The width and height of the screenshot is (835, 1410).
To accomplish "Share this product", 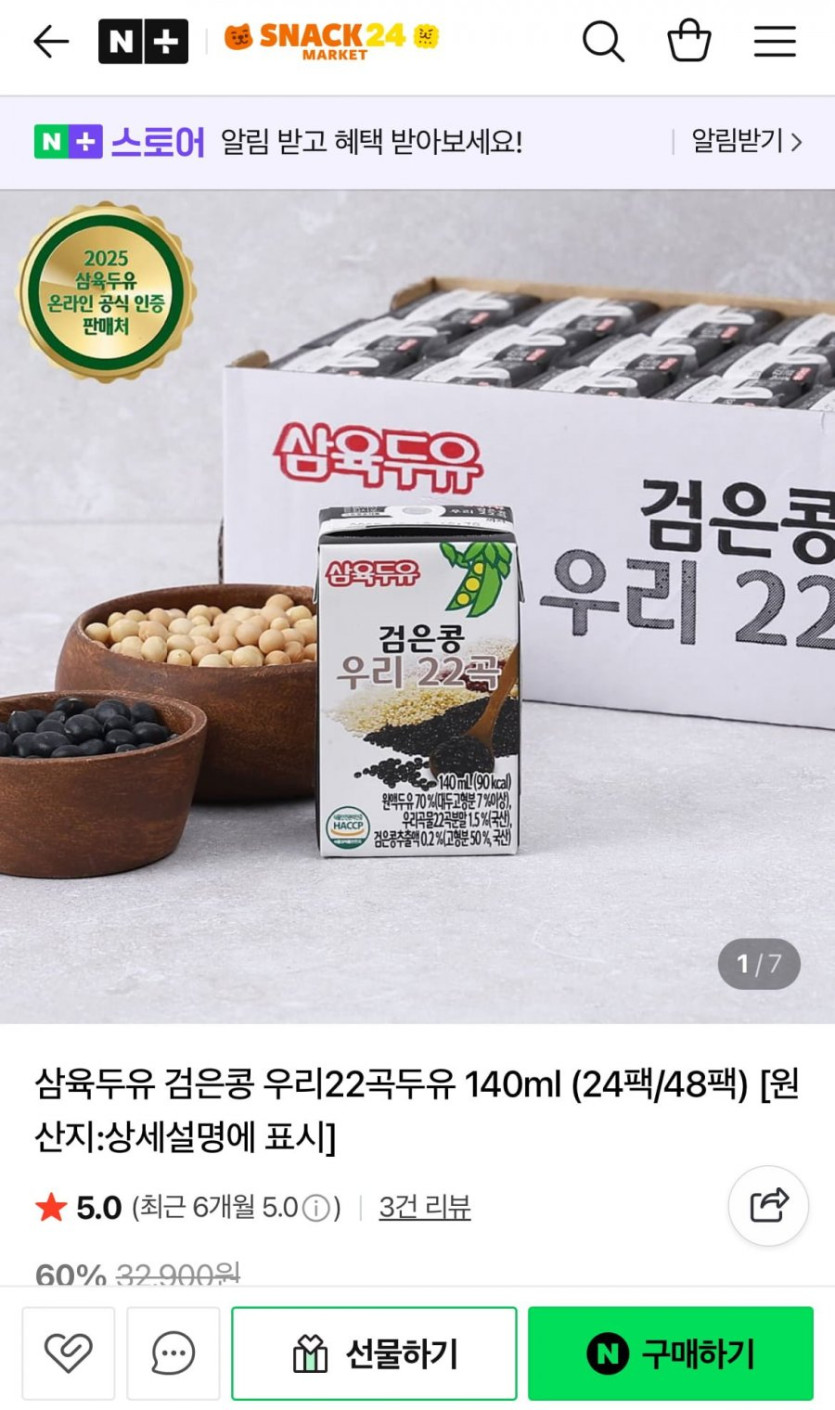I will coord(769,1206).
